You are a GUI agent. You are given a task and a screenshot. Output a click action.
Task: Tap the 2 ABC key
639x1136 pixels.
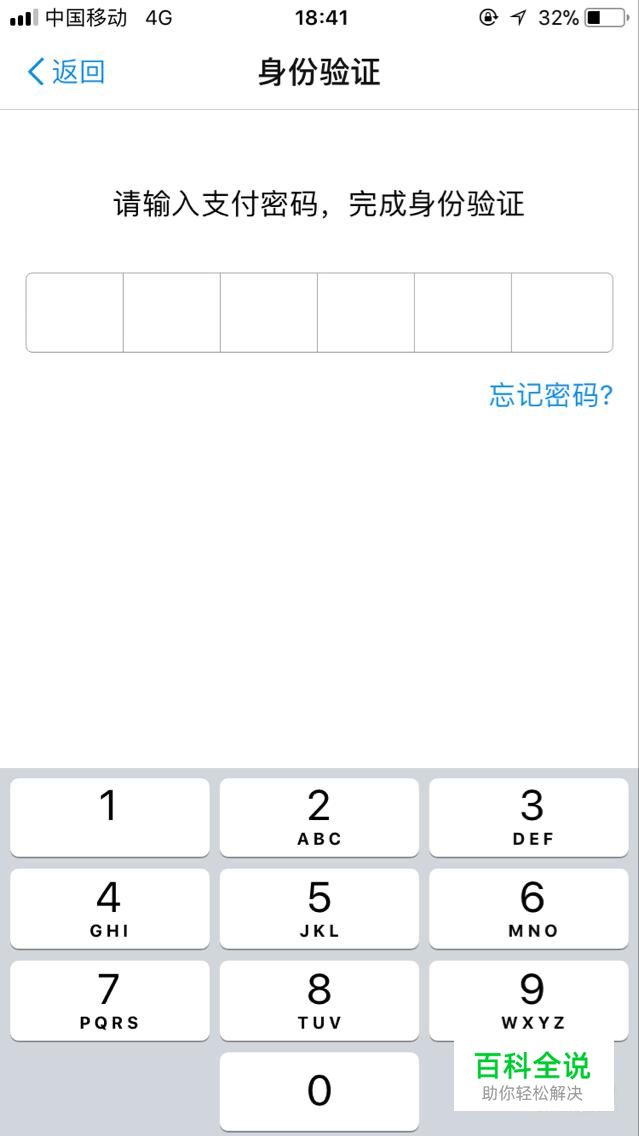tap(319, 817)
